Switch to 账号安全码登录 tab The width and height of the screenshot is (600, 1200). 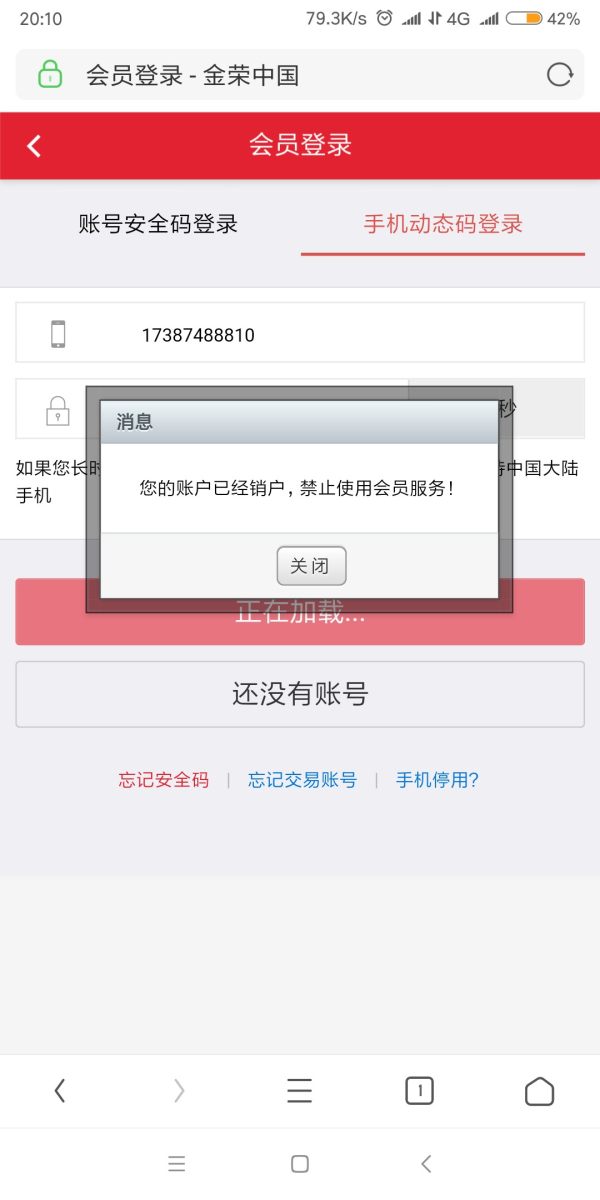pos(158,224)
